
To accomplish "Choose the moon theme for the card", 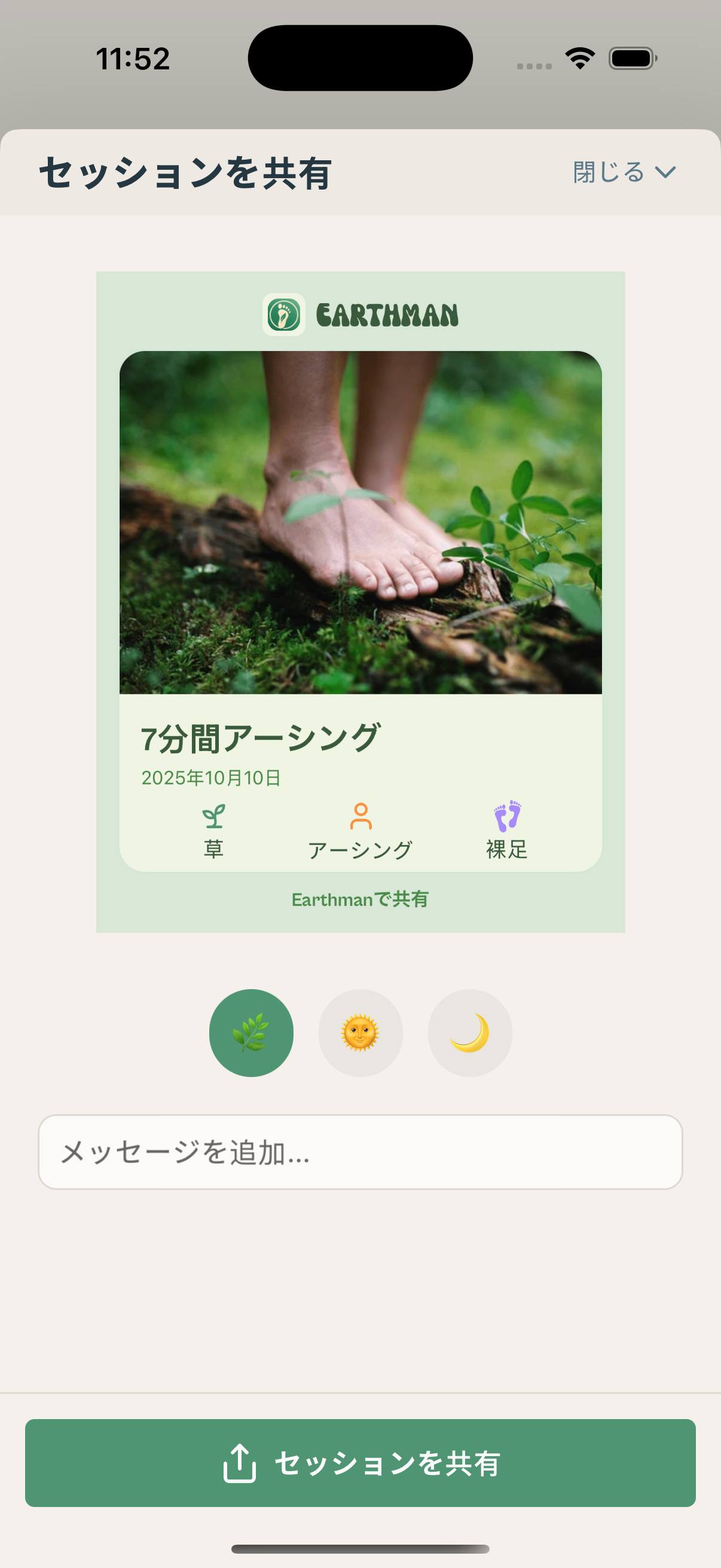I will click(x=470, y=1032).
